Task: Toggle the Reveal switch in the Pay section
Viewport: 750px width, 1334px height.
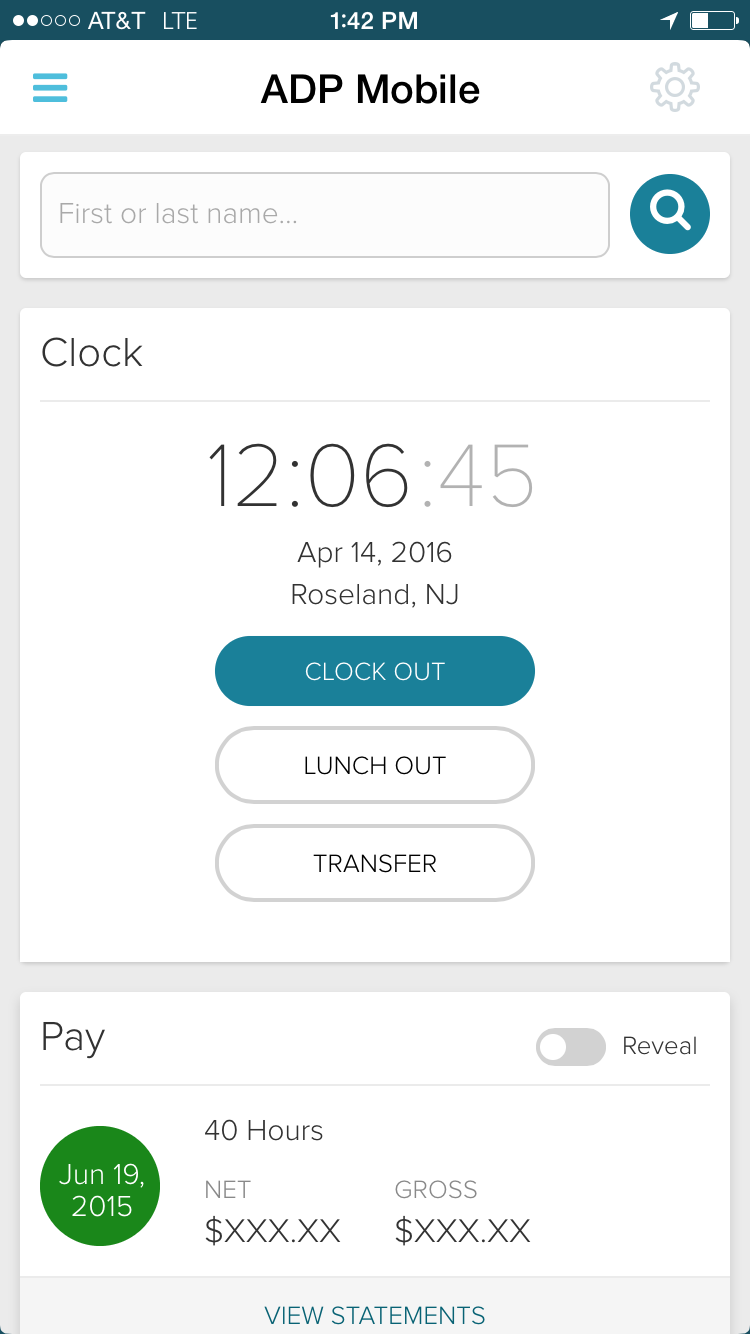Action: click(x=571, y=1047)
